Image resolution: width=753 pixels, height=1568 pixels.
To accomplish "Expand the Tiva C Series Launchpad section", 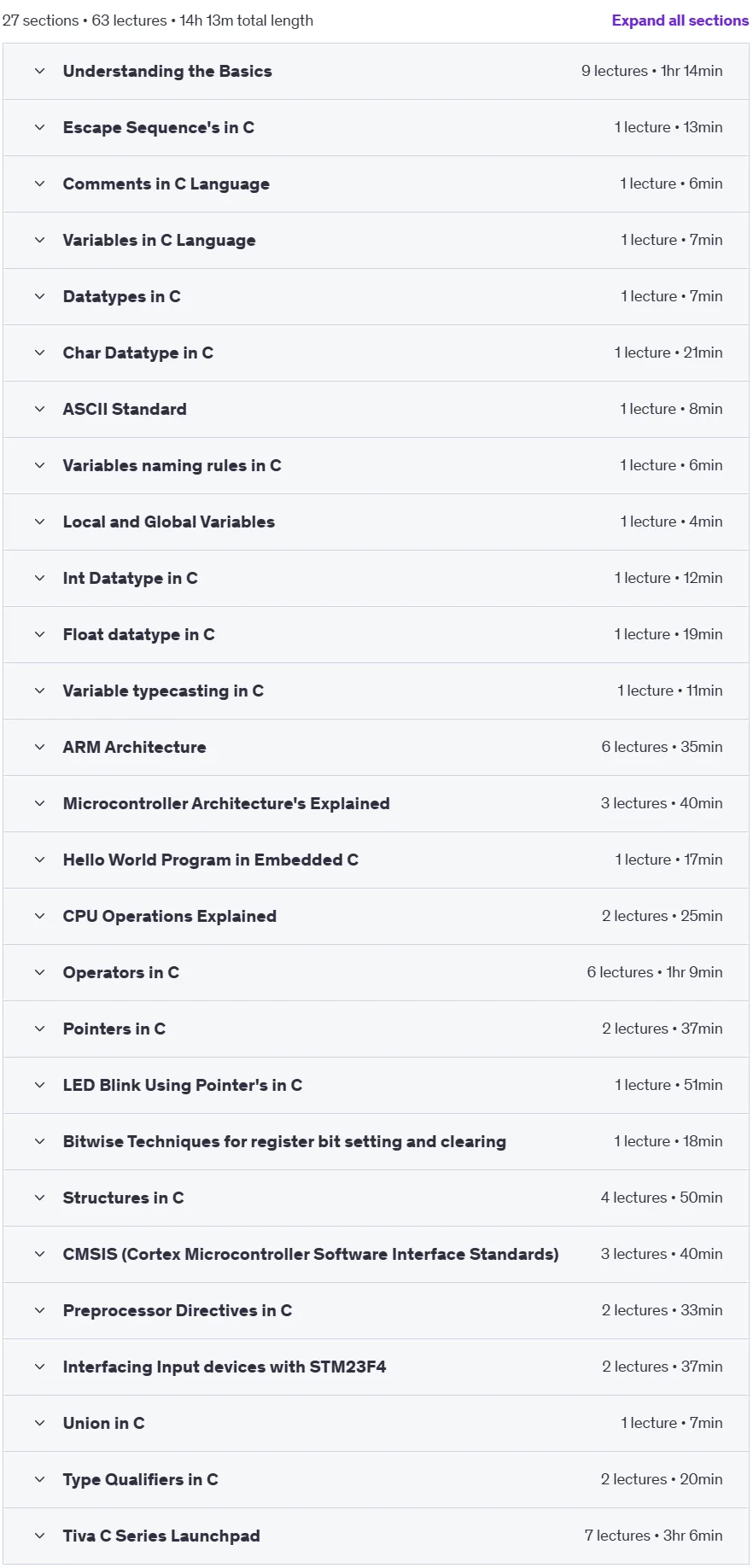I will pyautogui.click(x=376, y=1536).
